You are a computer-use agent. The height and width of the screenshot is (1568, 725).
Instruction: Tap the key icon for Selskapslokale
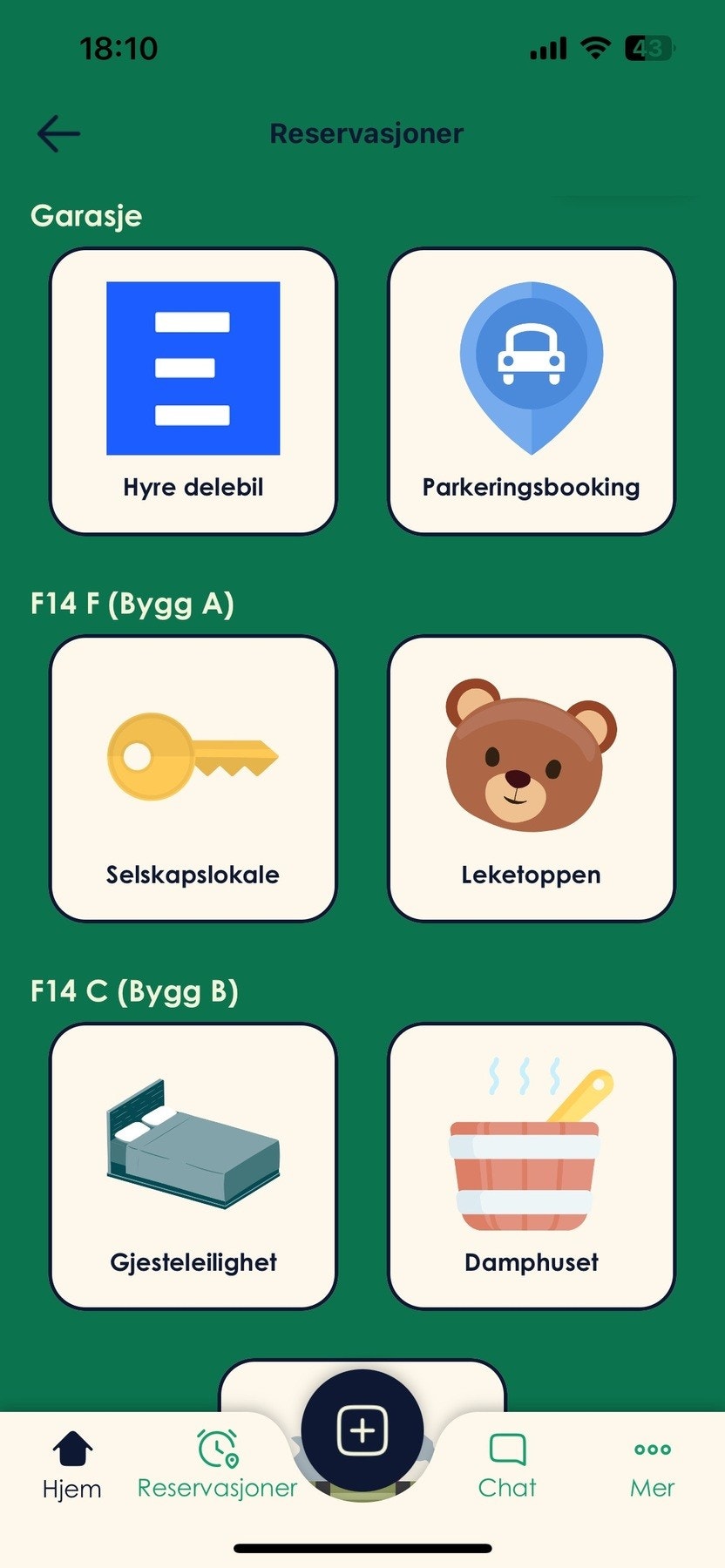[x=192, y=754]
